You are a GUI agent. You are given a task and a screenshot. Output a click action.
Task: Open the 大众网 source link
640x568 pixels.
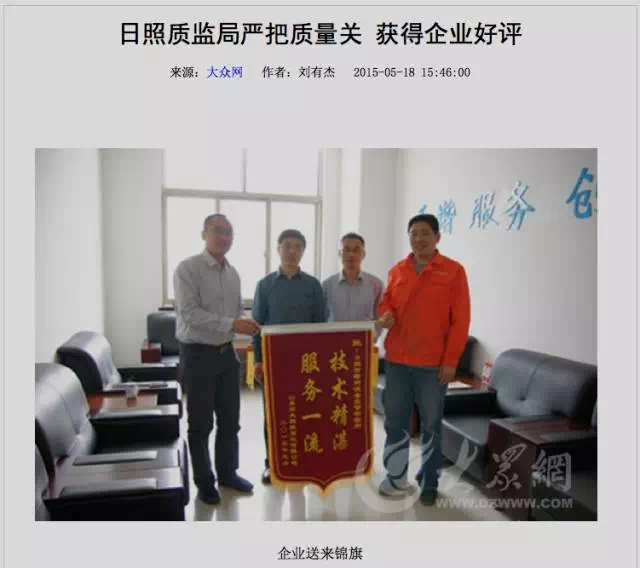pos(224,73)
